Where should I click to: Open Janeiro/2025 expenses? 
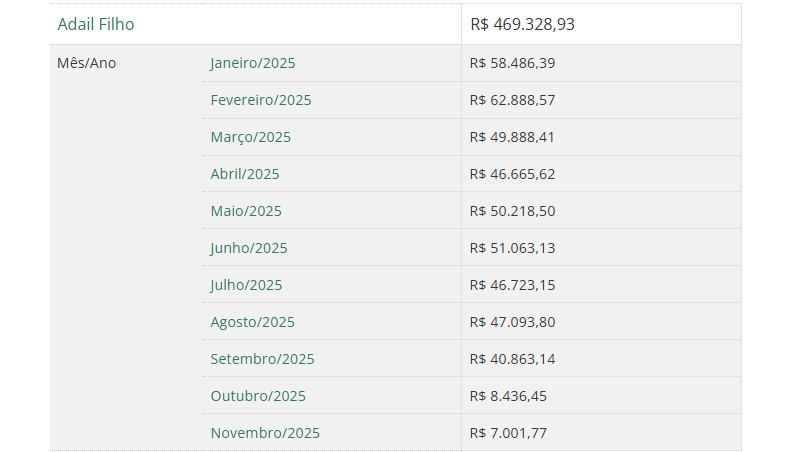click(x=253, y=63)
